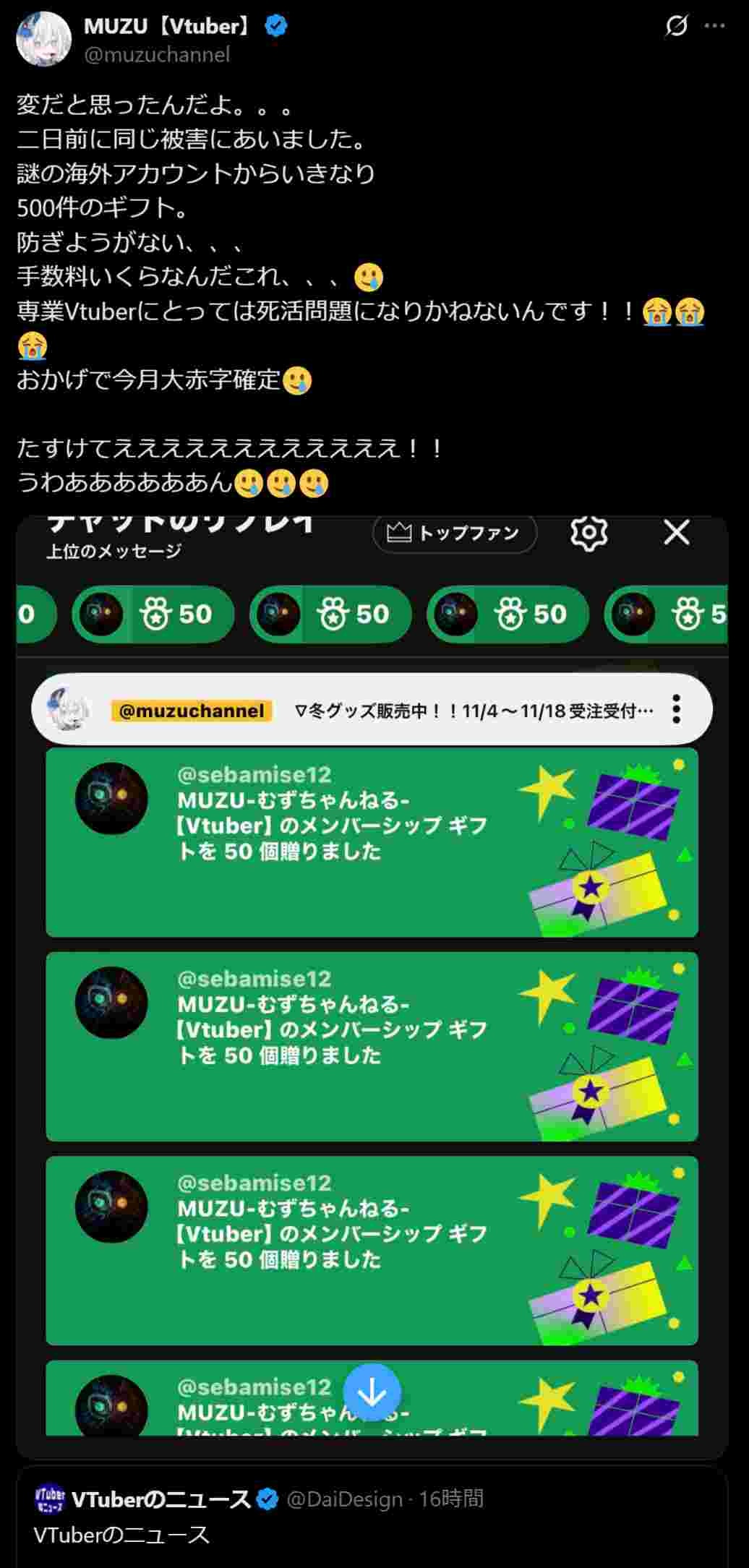Open the MUZU【Vtuber】 display name link
The width and height of the screenshot is (749, 1568).
pyautogui.click(x=168, y=26)
